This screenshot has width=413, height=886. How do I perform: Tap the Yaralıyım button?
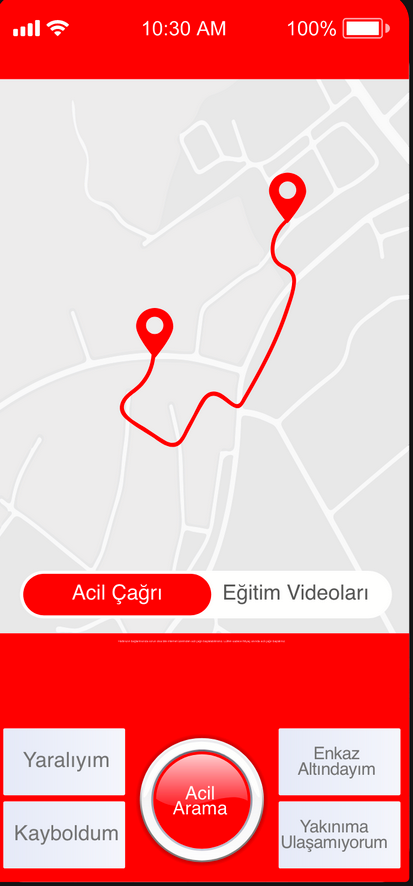point(64,761)
